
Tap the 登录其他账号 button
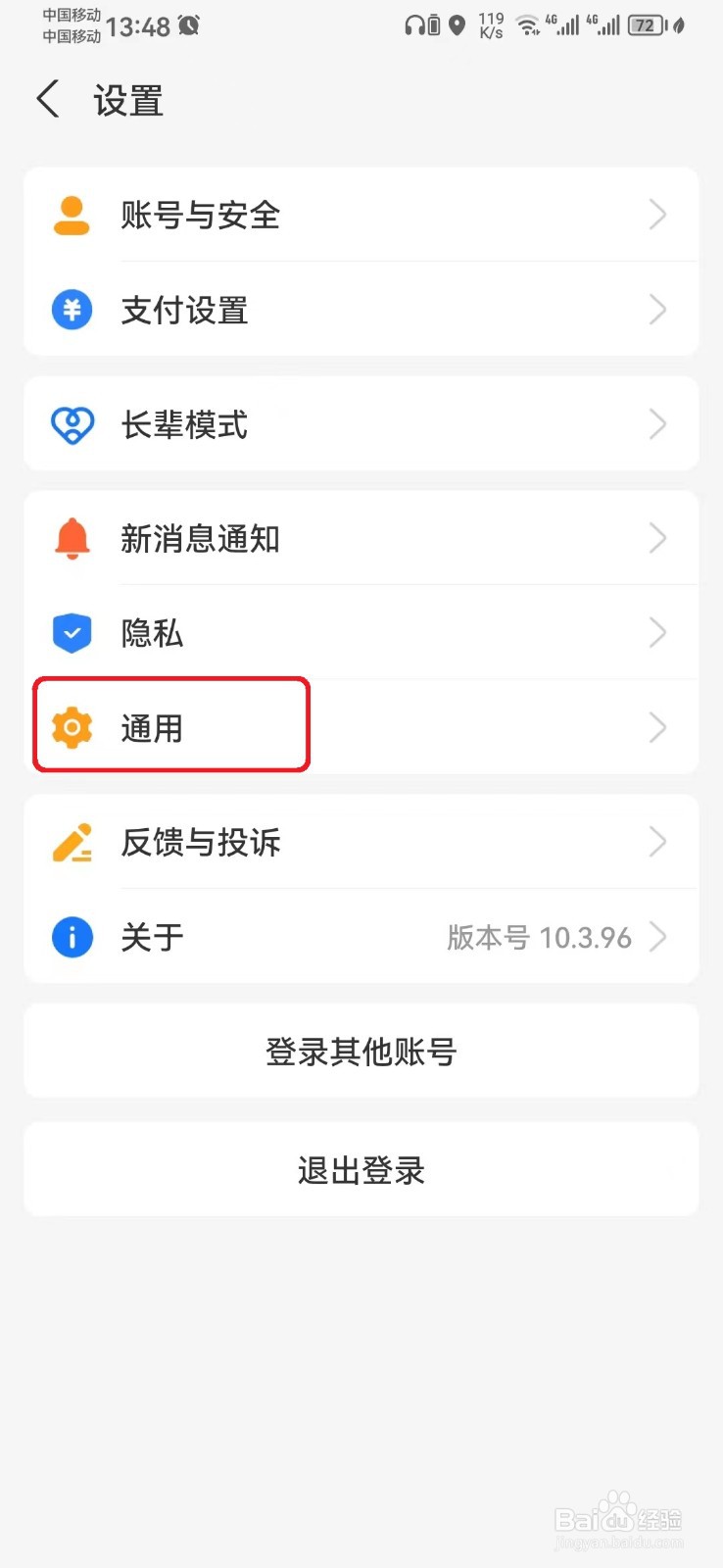point(361,1051)
